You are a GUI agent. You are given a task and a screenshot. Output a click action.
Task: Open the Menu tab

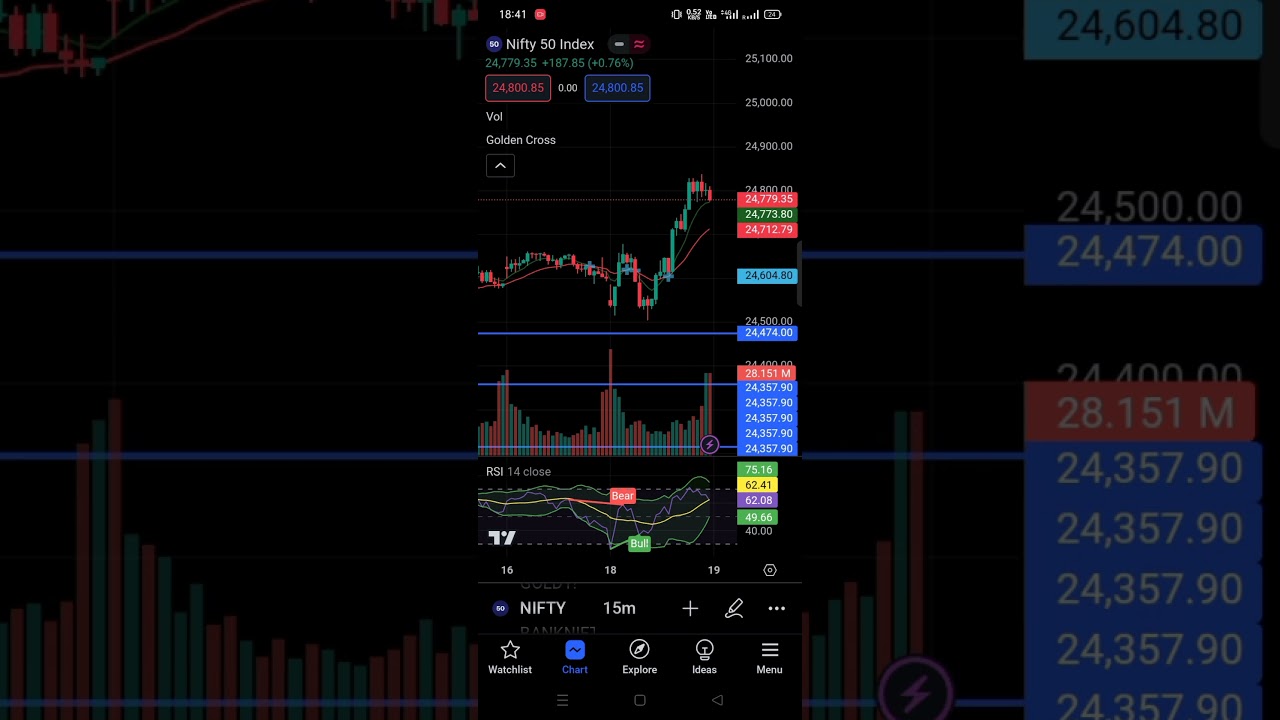click(x=769, y=658)
